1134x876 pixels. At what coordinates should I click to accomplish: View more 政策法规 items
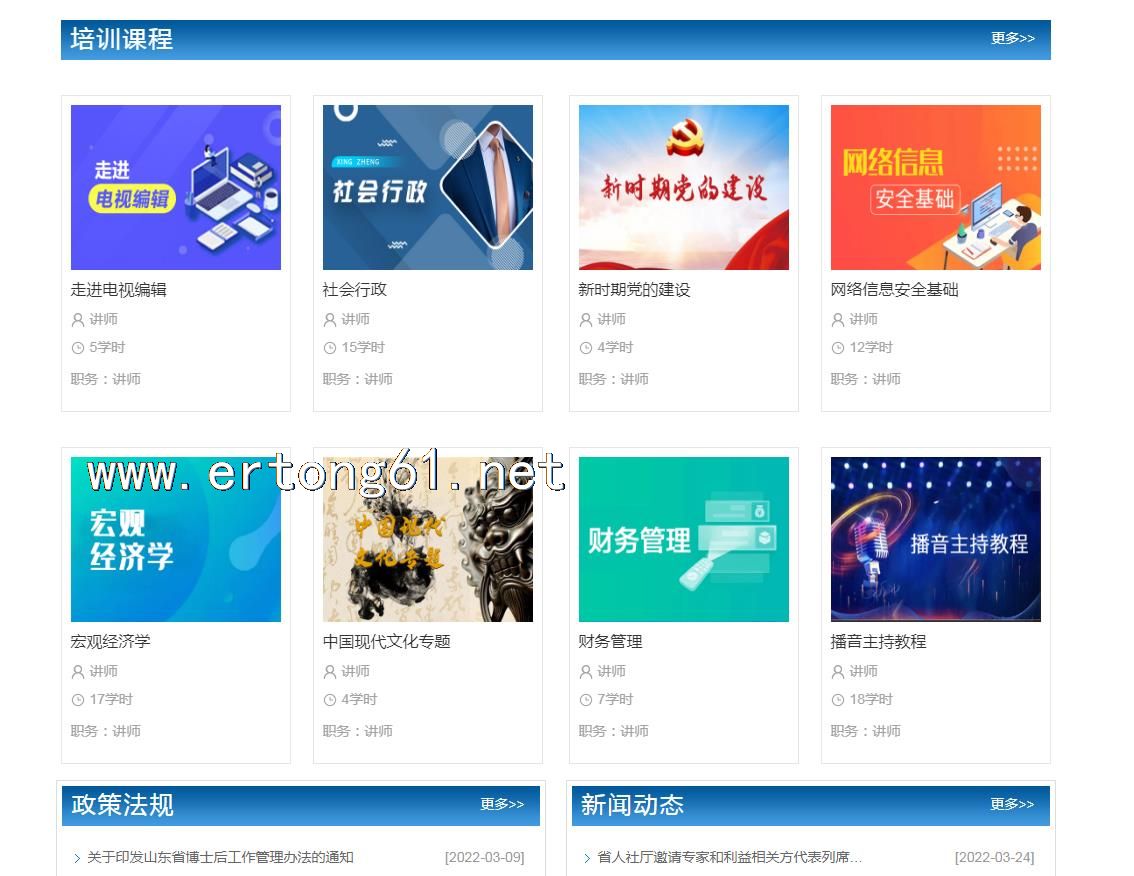point(501,804)
